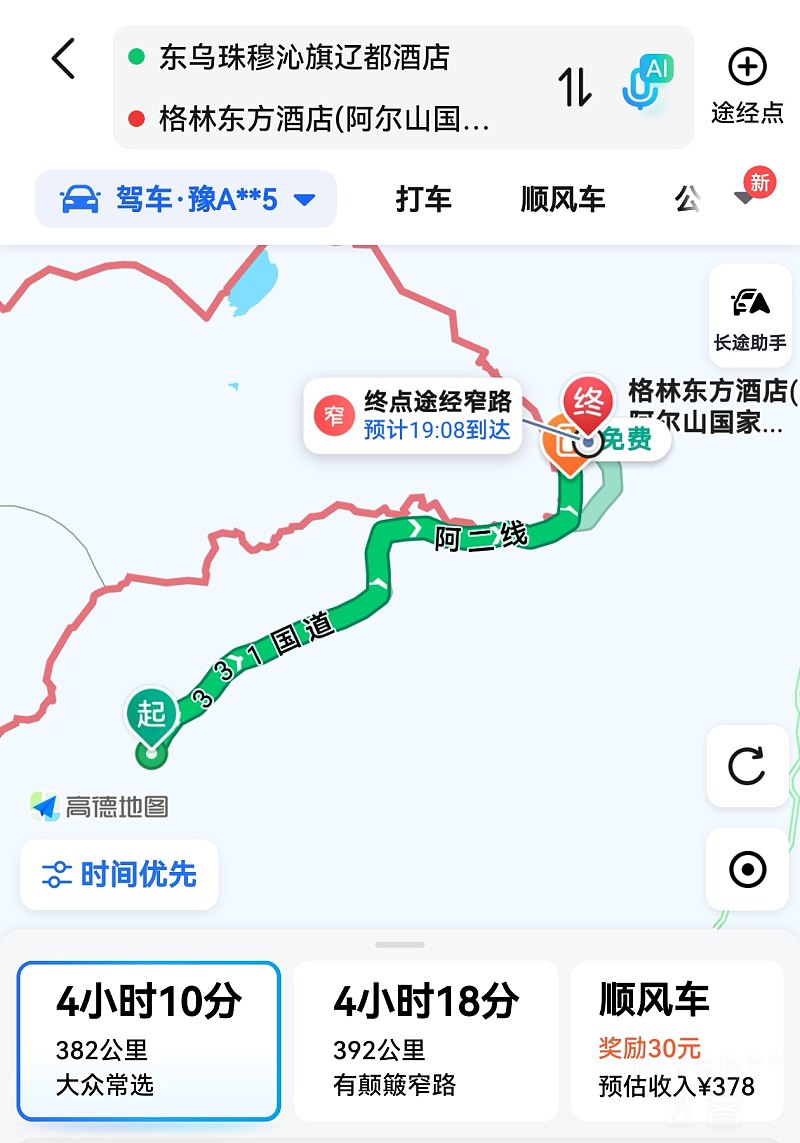Tap the 终点途经窄路 notice bubble
The height and width of the screenshot is (1143, 800).
click(412, 415)
